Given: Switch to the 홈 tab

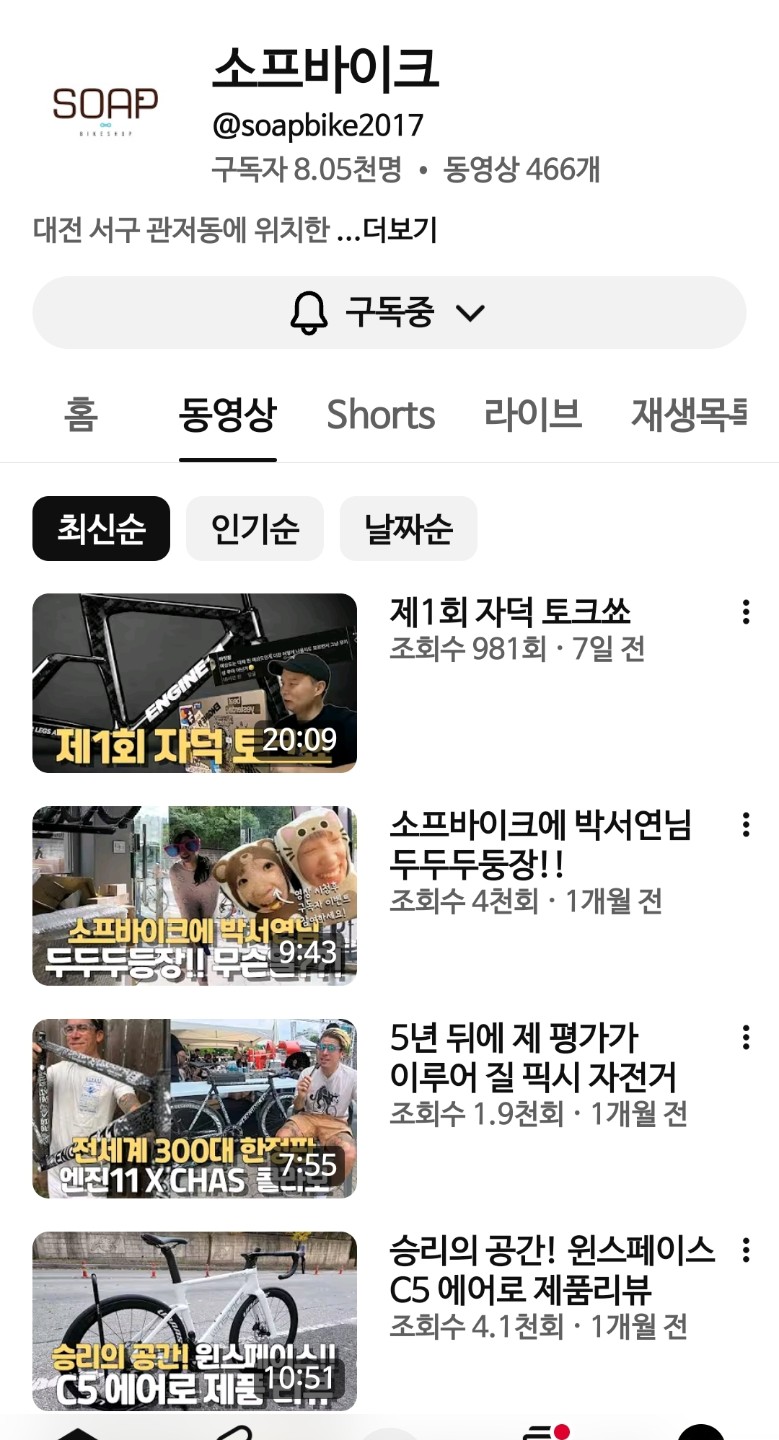Looking at the screenshot, I should pyautogui.click(x=81, y=414).
